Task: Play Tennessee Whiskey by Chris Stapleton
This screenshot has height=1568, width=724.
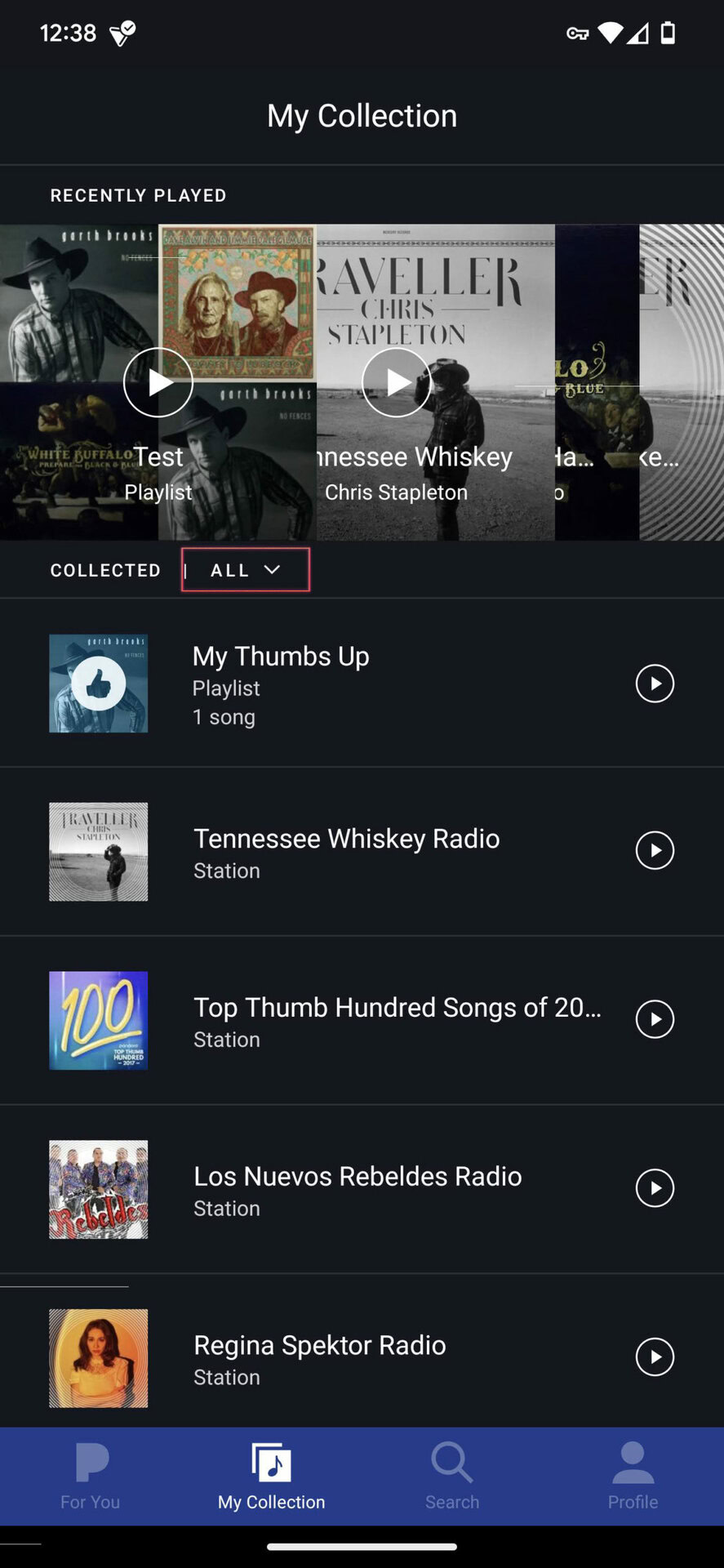Action: [397, 382]
